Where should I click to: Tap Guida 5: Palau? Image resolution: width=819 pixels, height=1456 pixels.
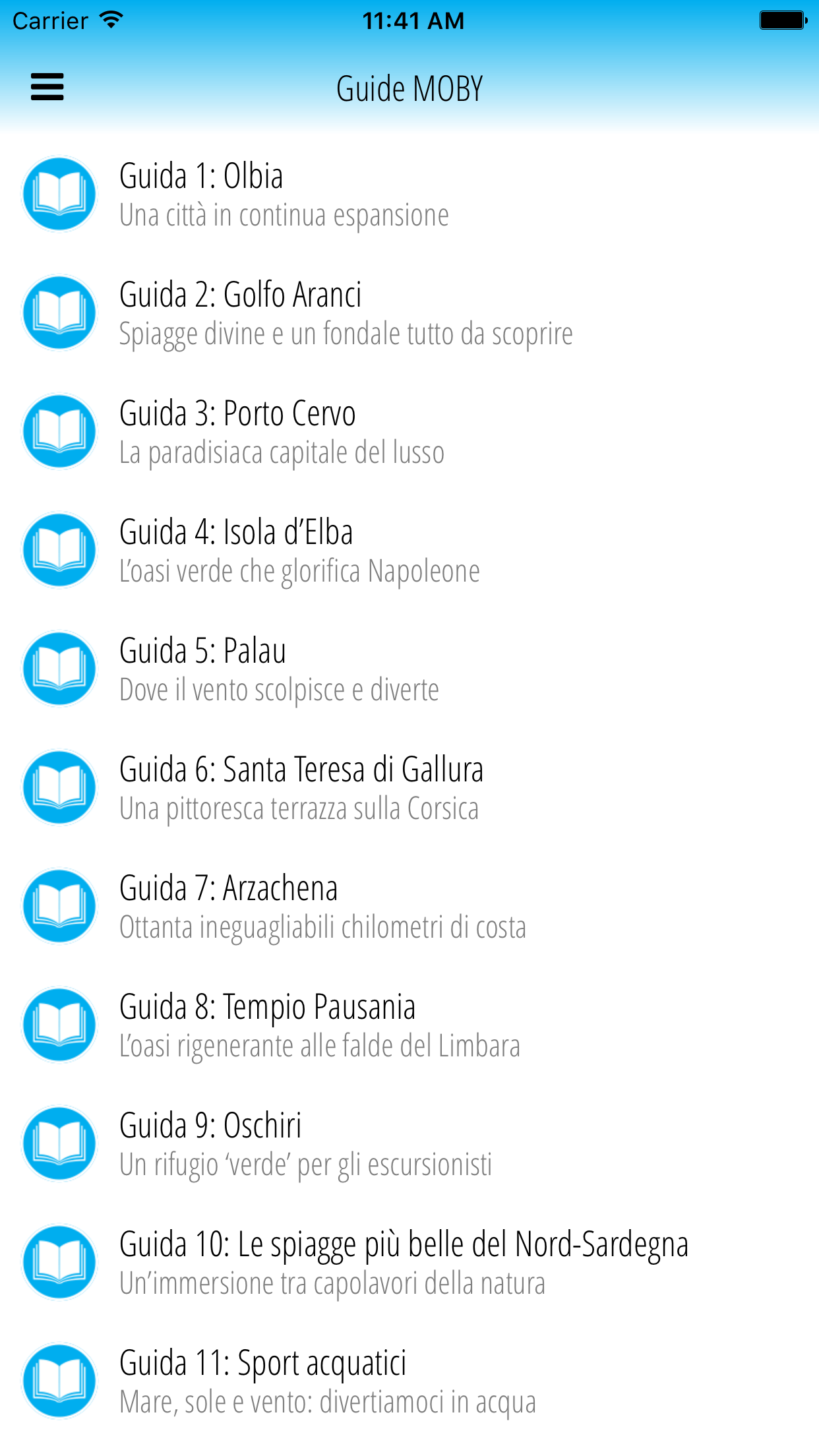[409, 669]
